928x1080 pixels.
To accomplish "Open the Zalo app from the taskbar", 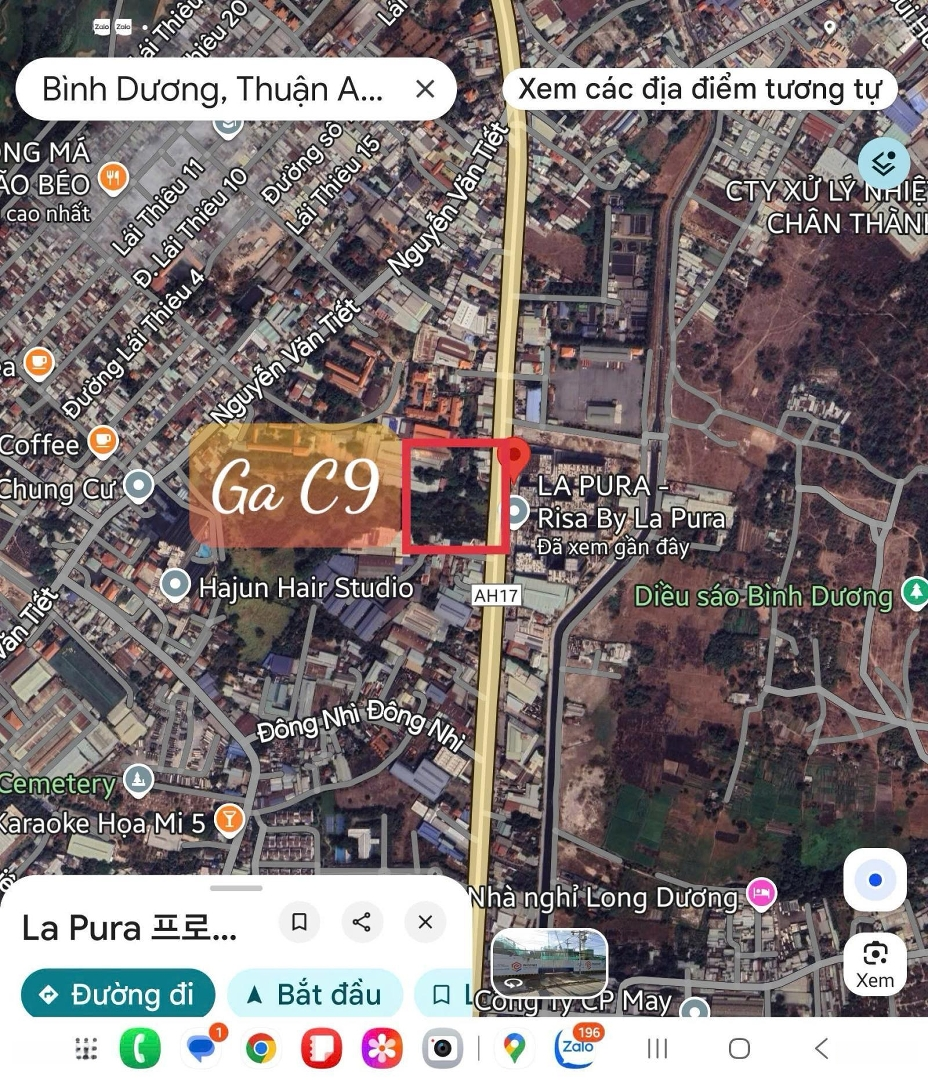I will point(577,1047).
